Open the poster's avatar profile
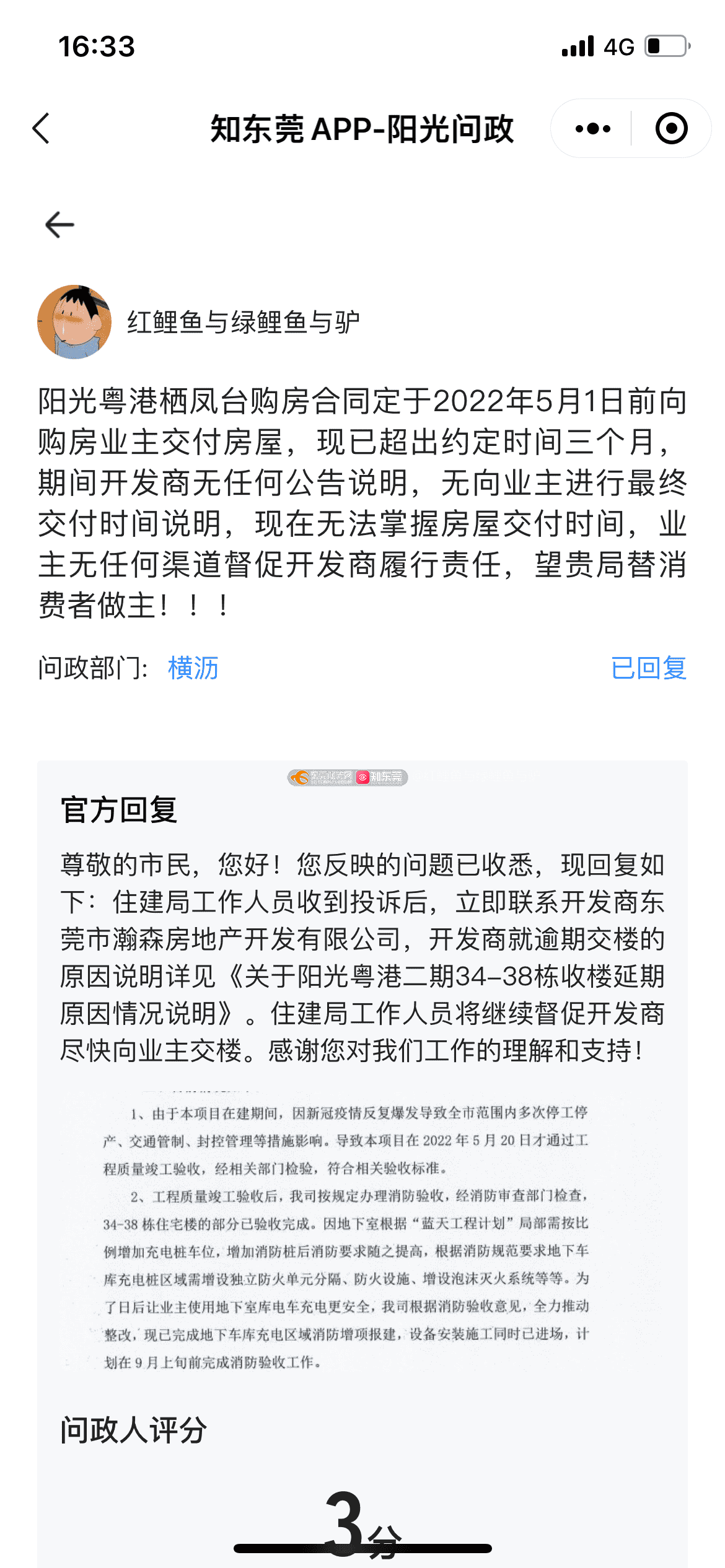Screen dimensions: 725x1568 click(74, 322)
